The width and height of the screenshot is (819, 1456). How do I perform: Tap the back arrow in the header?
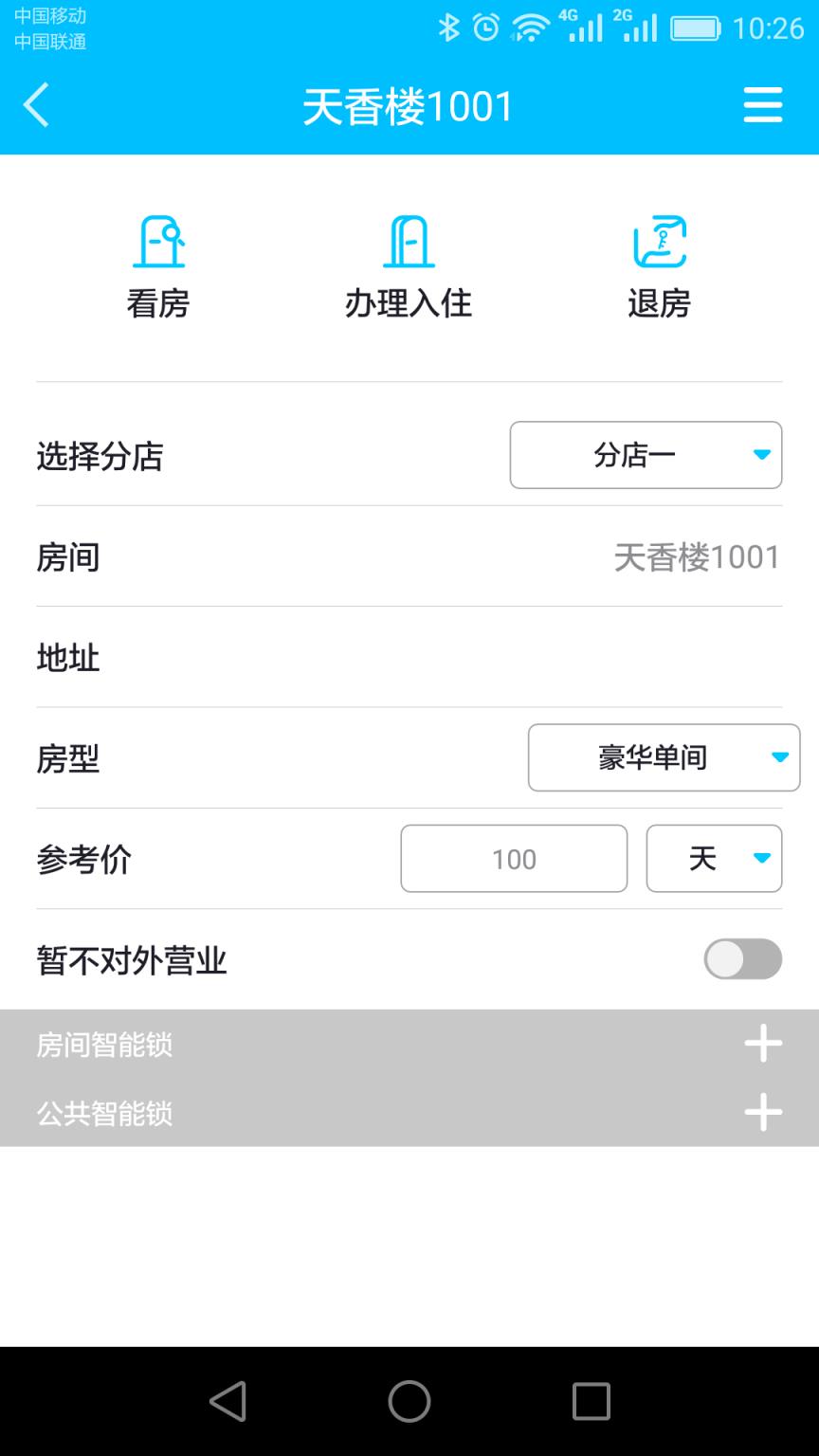[38, 105]
